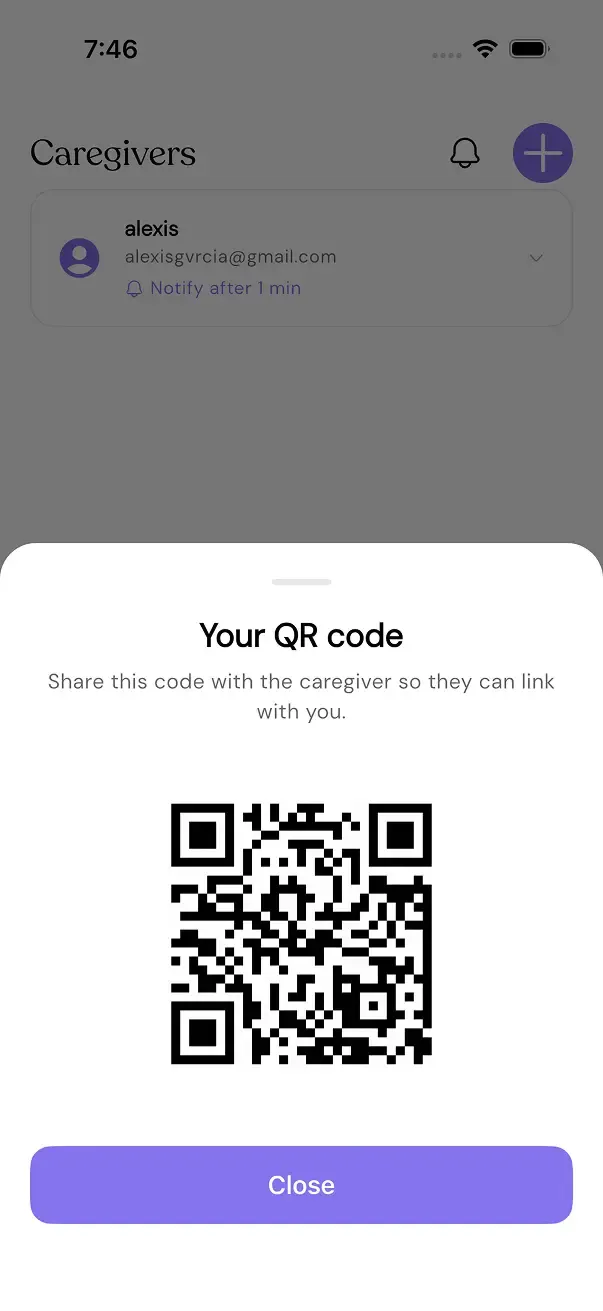Close the QR code sheet
This screenshot has width=603, height=1311.
(301, 1185)
